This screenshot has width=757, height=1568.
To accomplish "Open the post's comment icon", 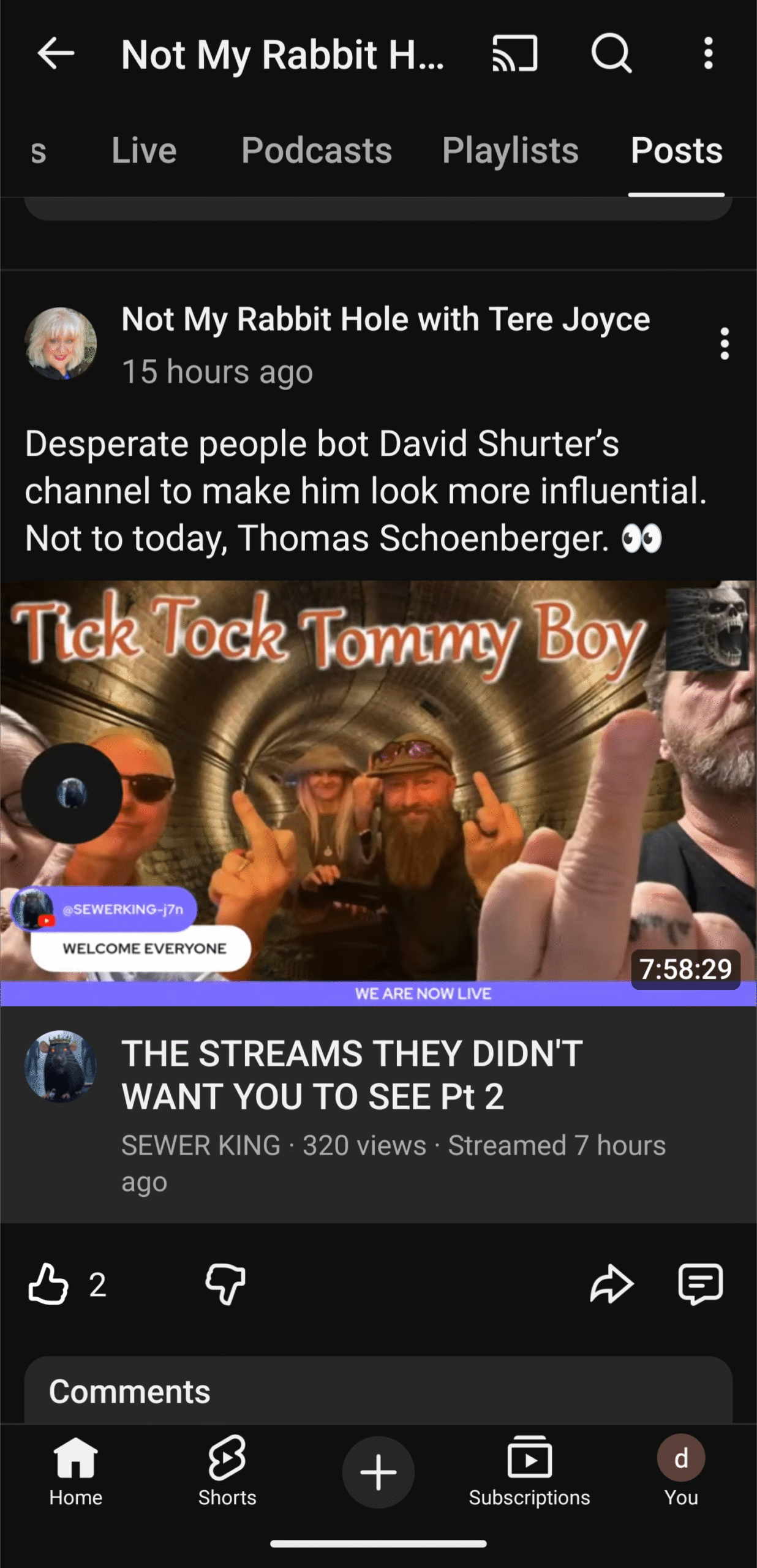I will [x=701, y=1284].
